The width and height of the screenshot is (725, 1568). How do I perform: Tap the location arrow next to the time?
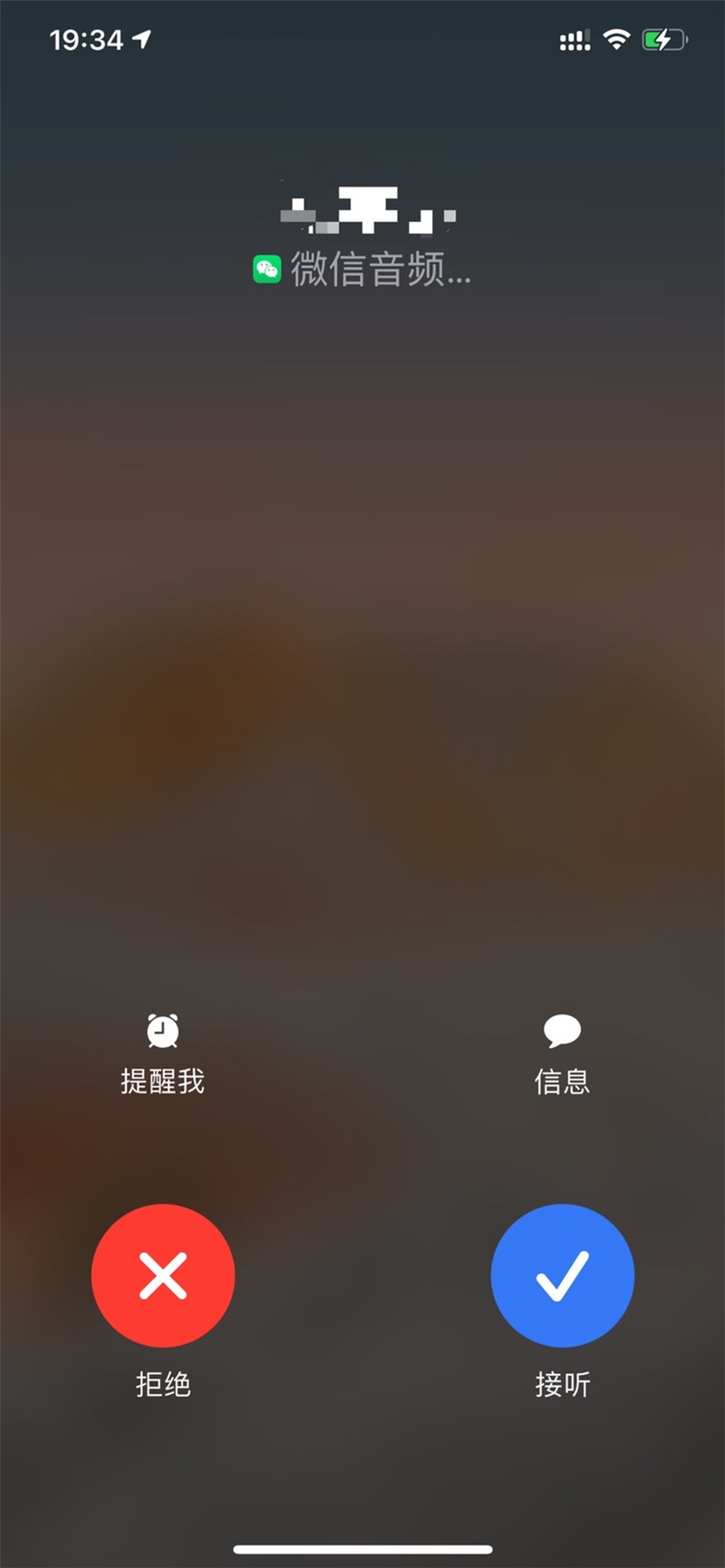[141, 38]
